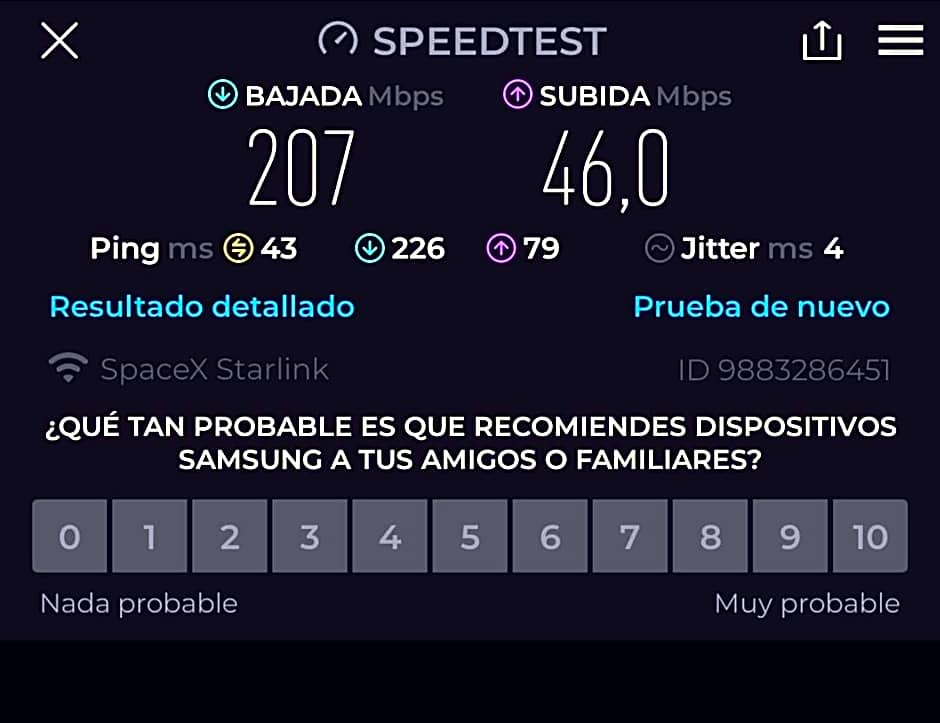Tap rating 6 on the scale
The image size is (940, 723).
coord(549,537)
